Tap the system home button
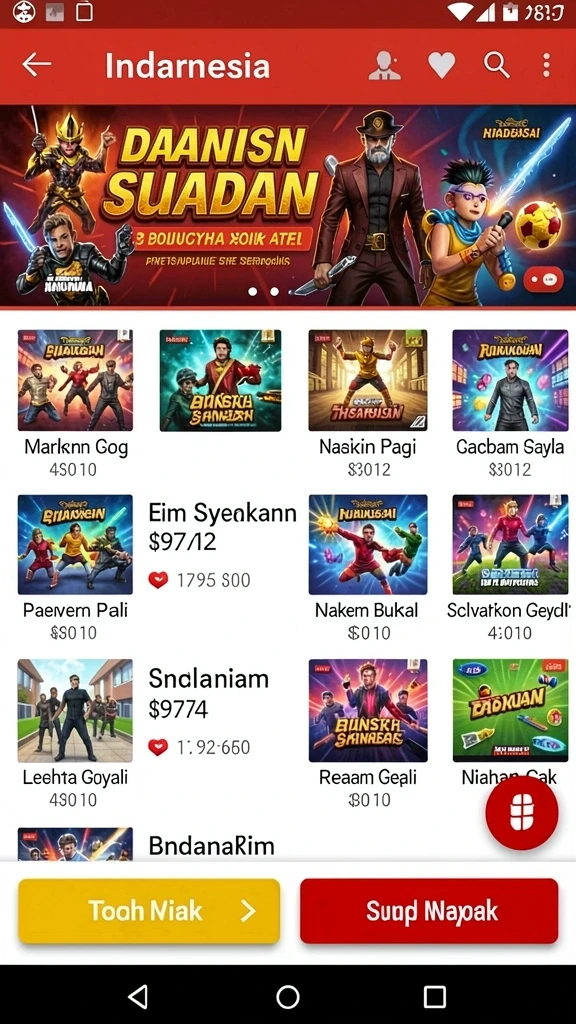This screenshot has width=576, height=1024. 288,997
